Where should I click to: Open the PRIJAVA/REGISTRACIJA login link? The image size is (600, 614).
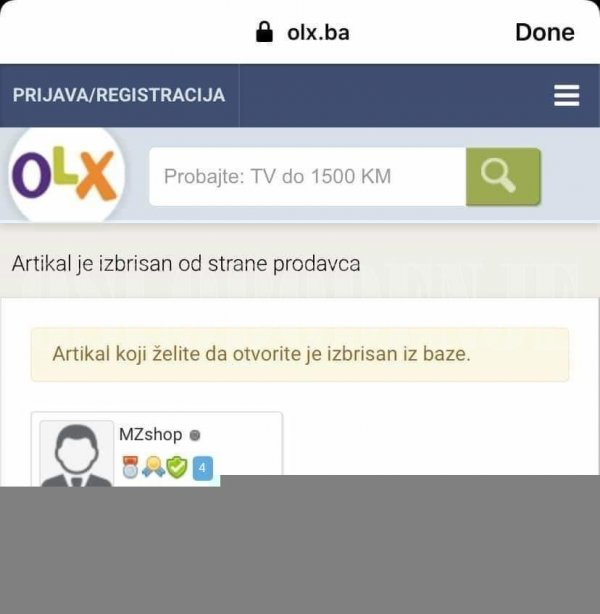point(119,96)
